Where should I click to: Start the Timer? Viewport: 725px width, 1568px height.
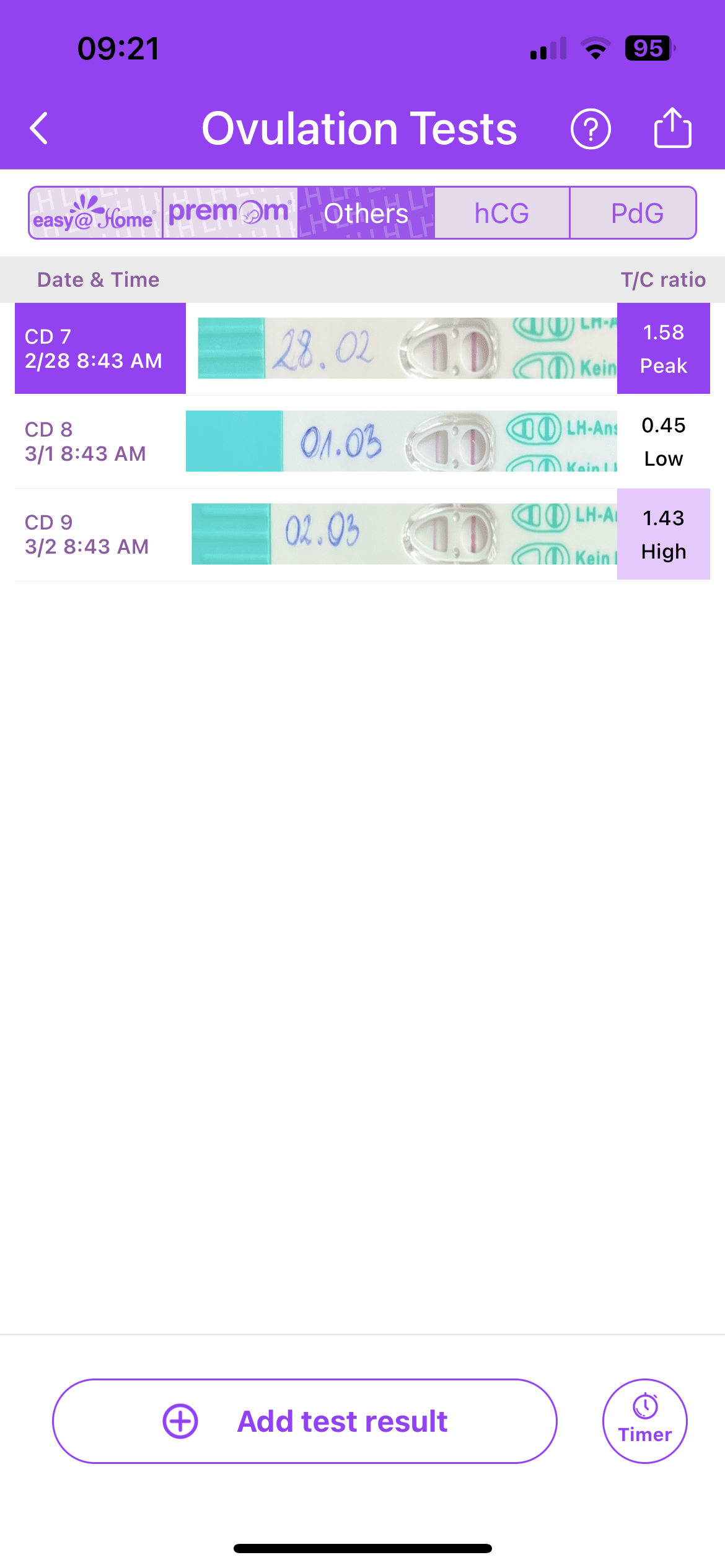coord(644,1421)
